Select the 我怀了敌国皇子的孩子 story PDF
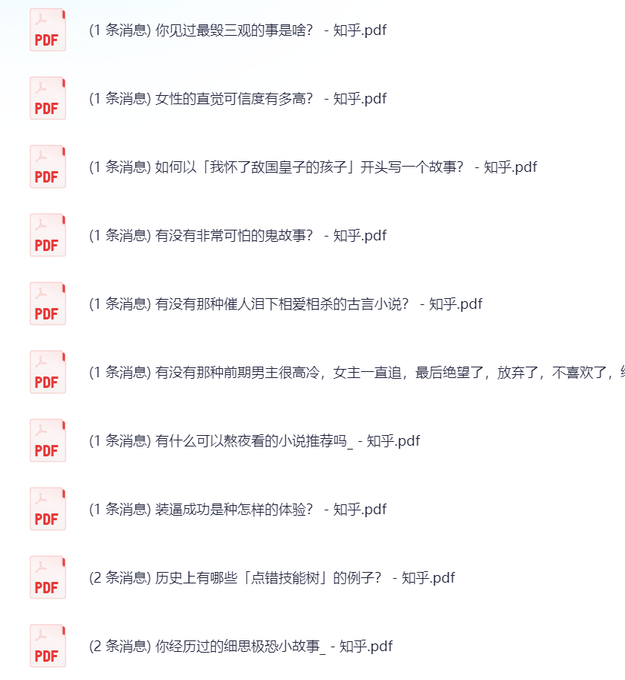The image size is (625, 680). 312,167
